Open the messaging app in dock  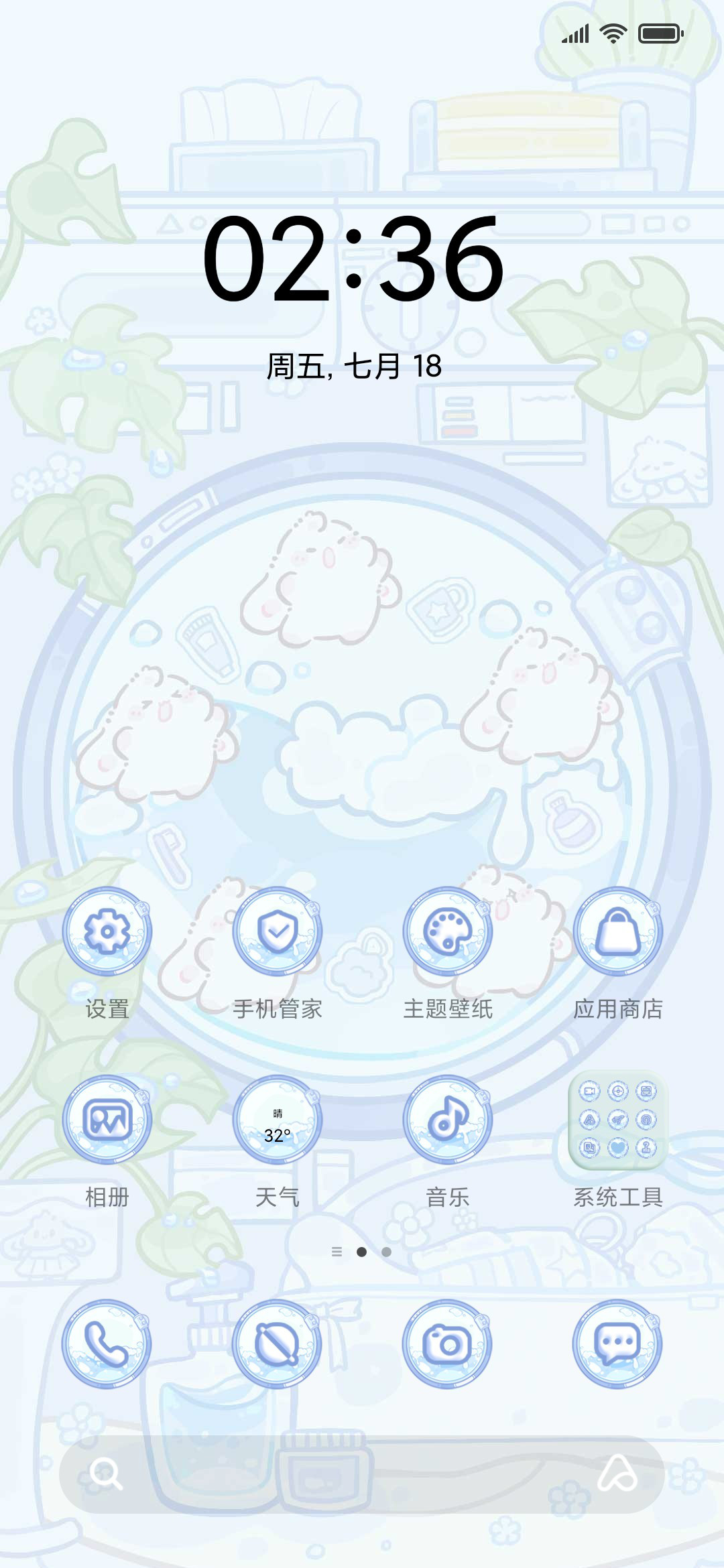pyautogui.click(x=618, y=1344)
